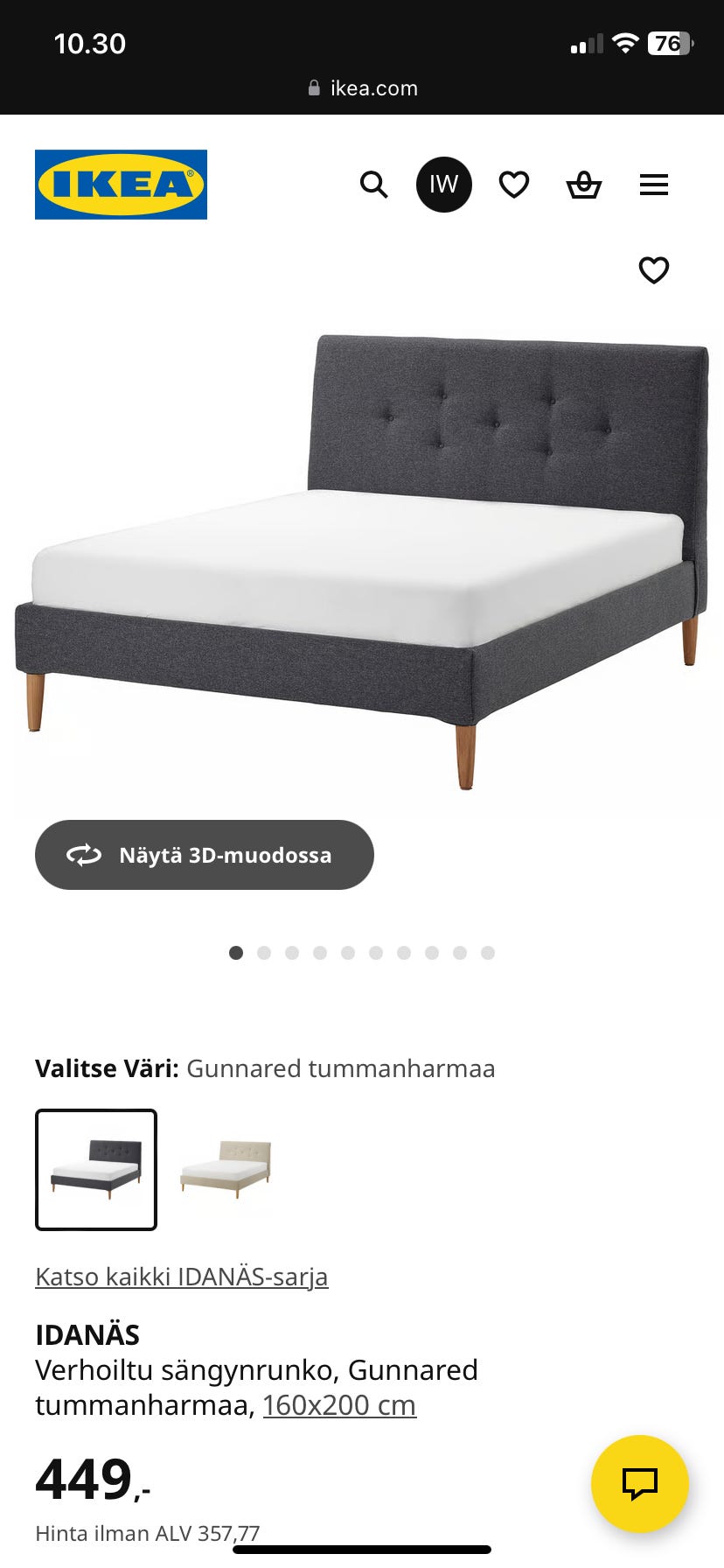Open Katso kaikki IDANÄS-sarja link
Image resolution: width=724 pixels, height=1568 pixels.
point(181,1277)
